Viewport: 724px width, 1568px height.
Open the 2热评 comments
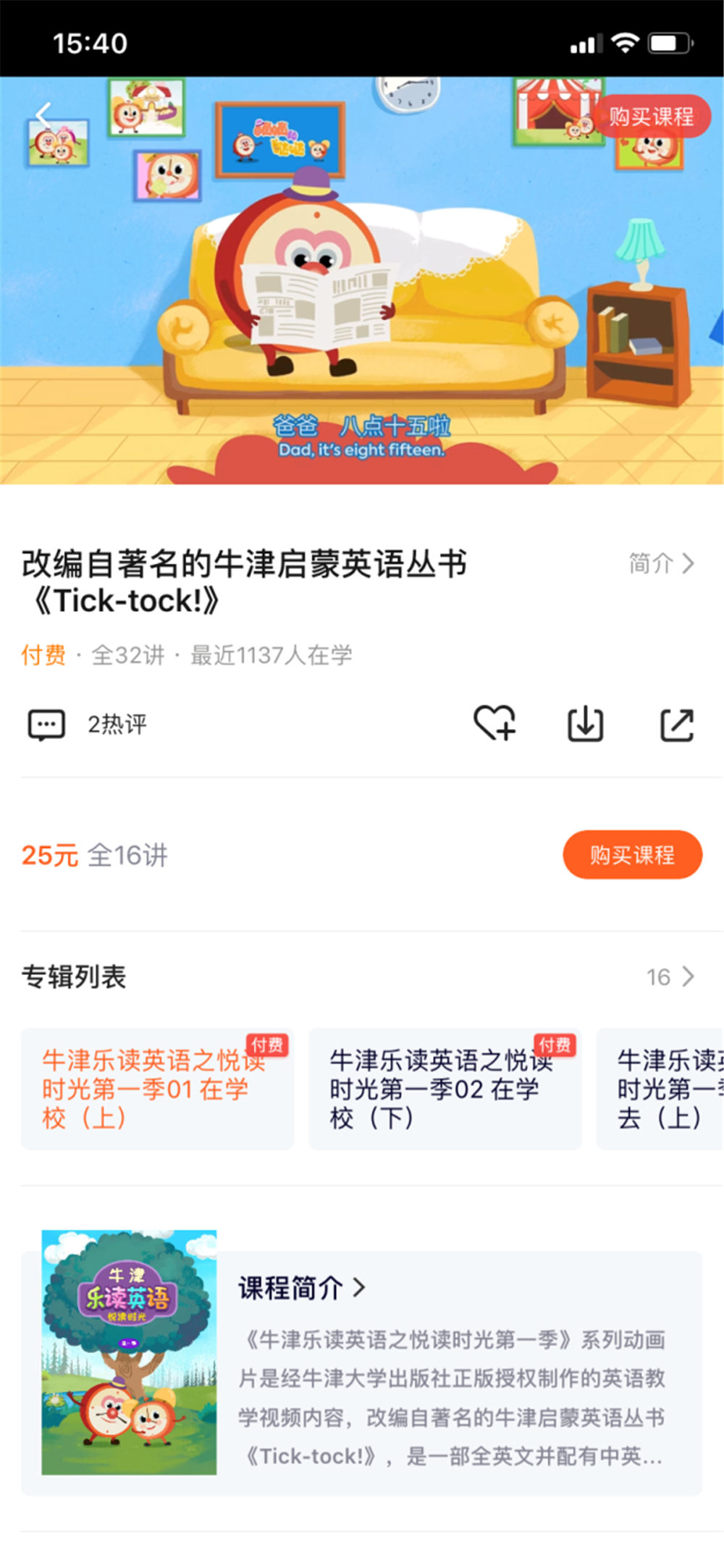click(x=88, y=724)
